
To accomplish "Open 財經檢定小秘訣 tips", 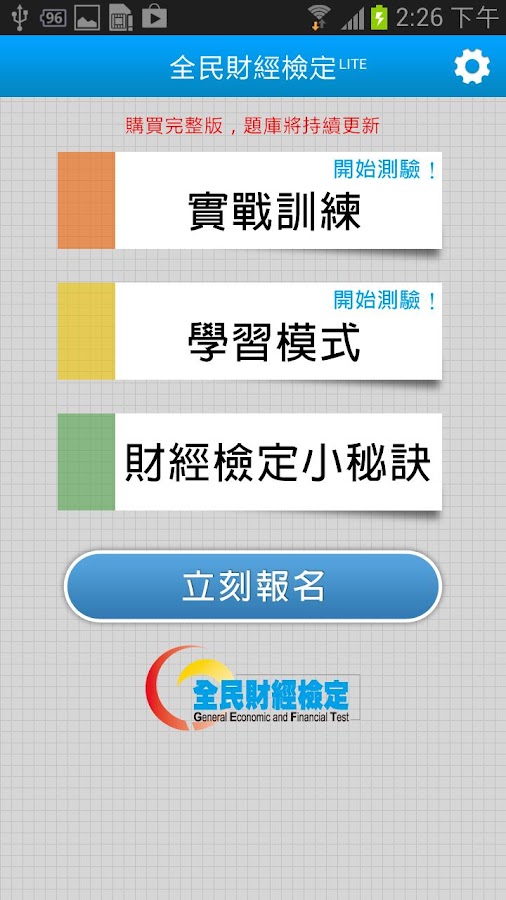I will [x=250, y=461].
